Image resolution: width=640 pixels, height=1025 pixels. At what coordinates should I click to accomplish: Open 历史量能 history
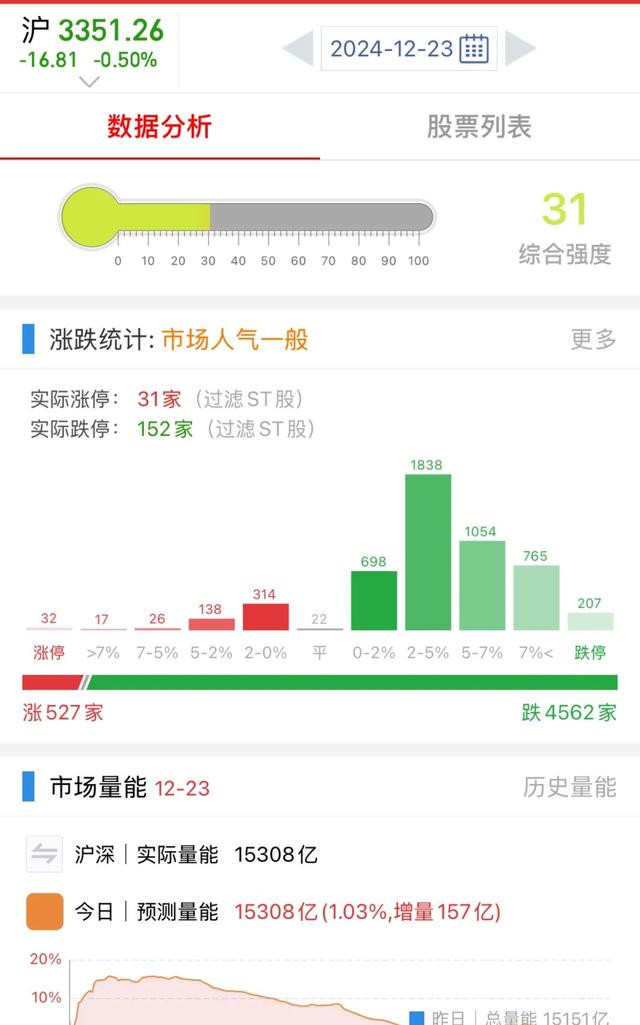click(x=569, y=787)
